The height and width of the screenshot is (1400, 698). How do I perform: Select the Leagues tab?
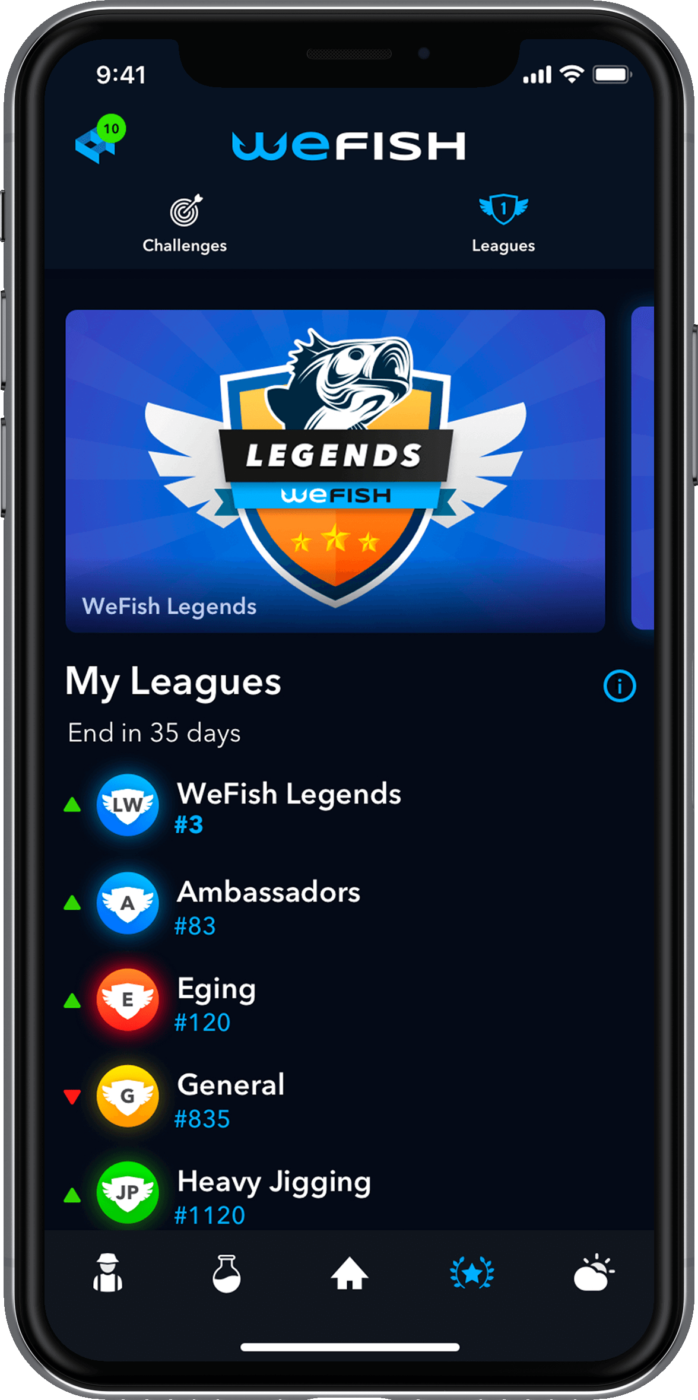(503, 224)
